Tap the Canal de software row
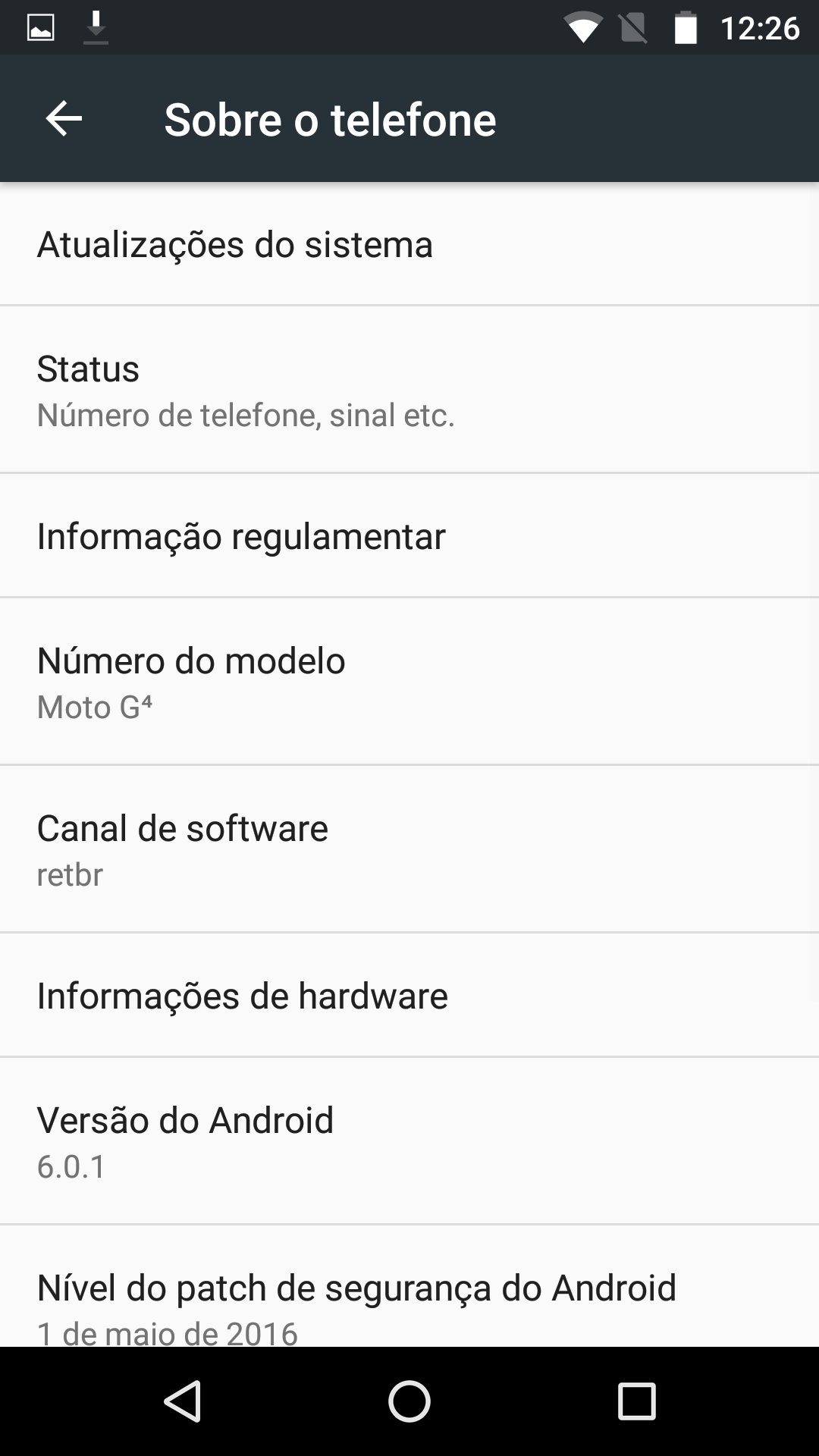The image size is (819, 1456). tap(409, 849)
